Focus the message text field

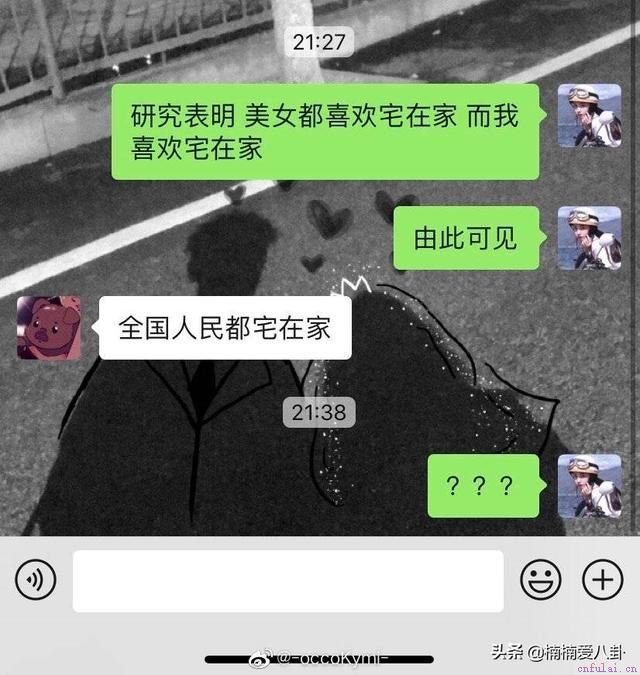click(288, 581)
